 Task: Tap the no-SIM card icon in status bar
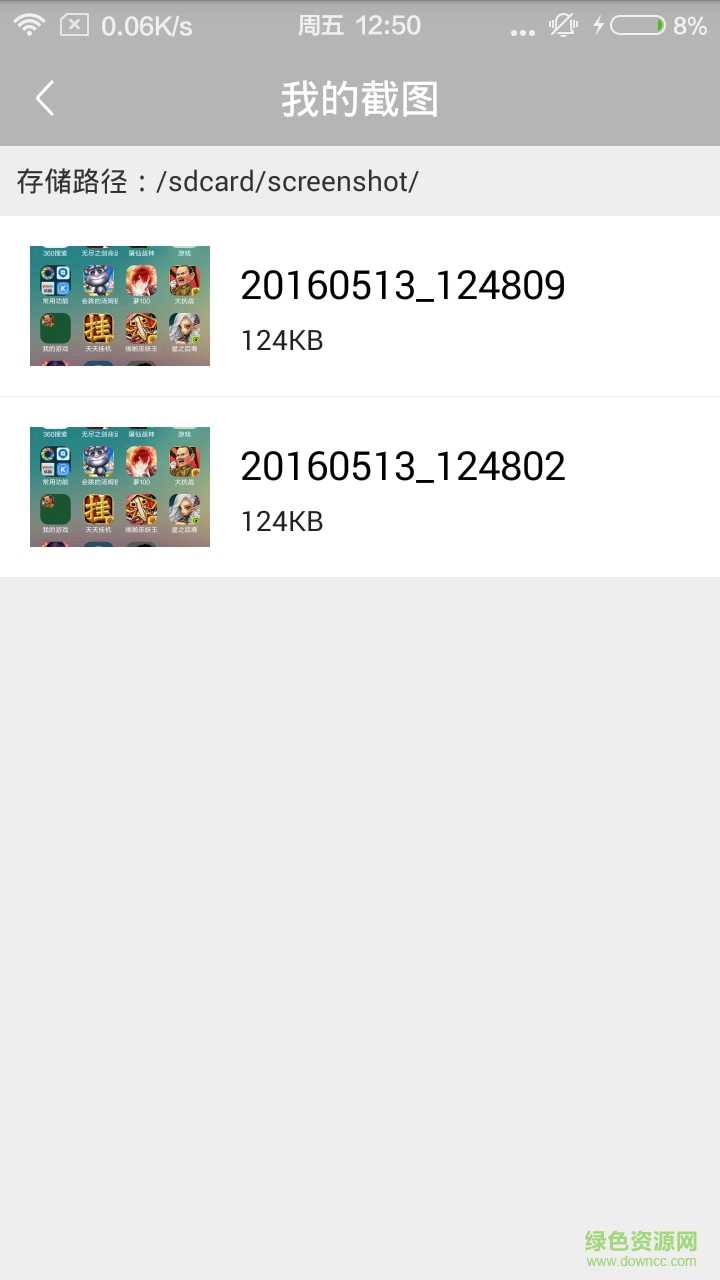click(73, 24)
